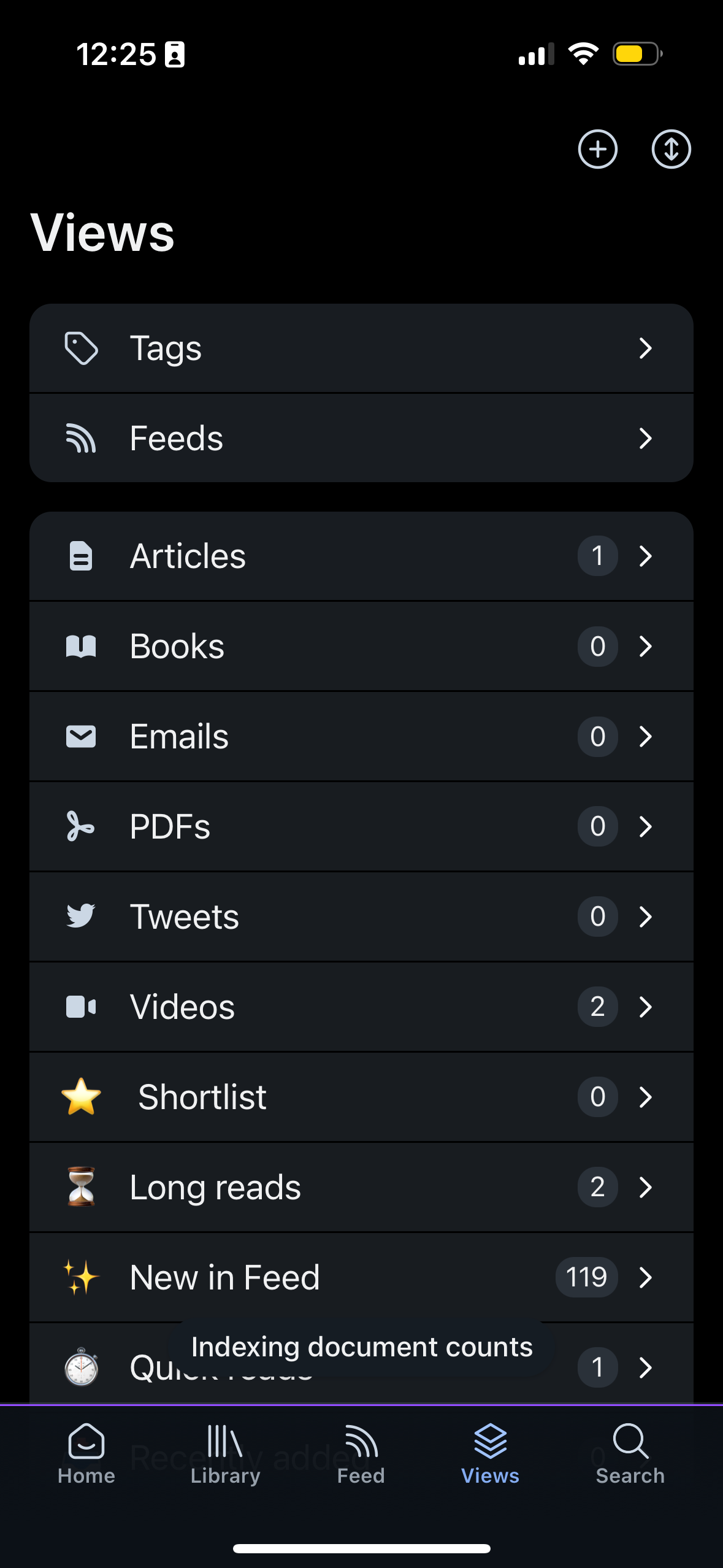Tap the 119 count badge on New in Feed
The image size is (723, 1568).
(x=586, y=1277)
